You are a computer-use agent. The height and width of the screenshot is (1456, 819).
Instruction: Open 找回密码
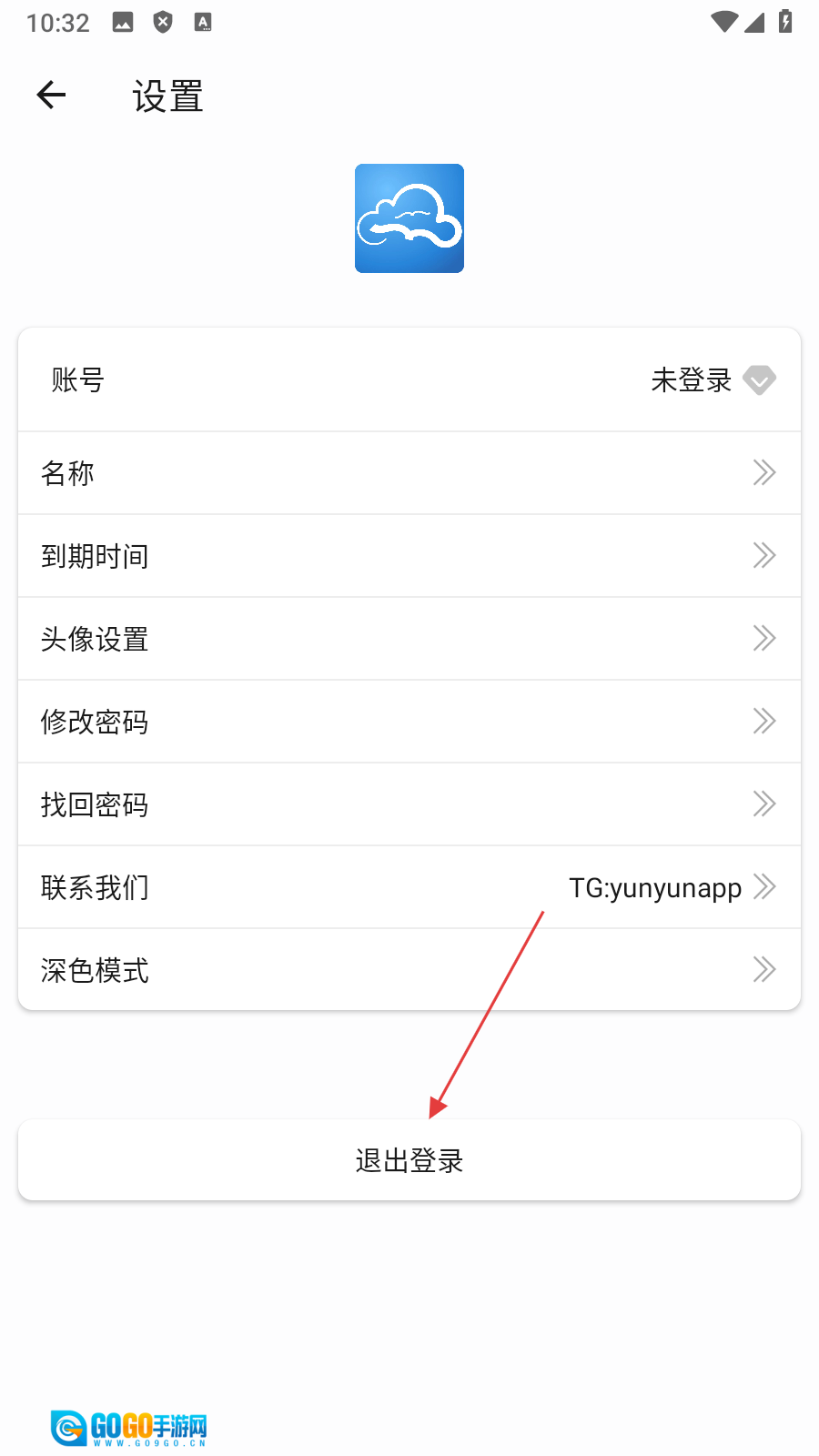pyautogui.click(x=409, y=804)
